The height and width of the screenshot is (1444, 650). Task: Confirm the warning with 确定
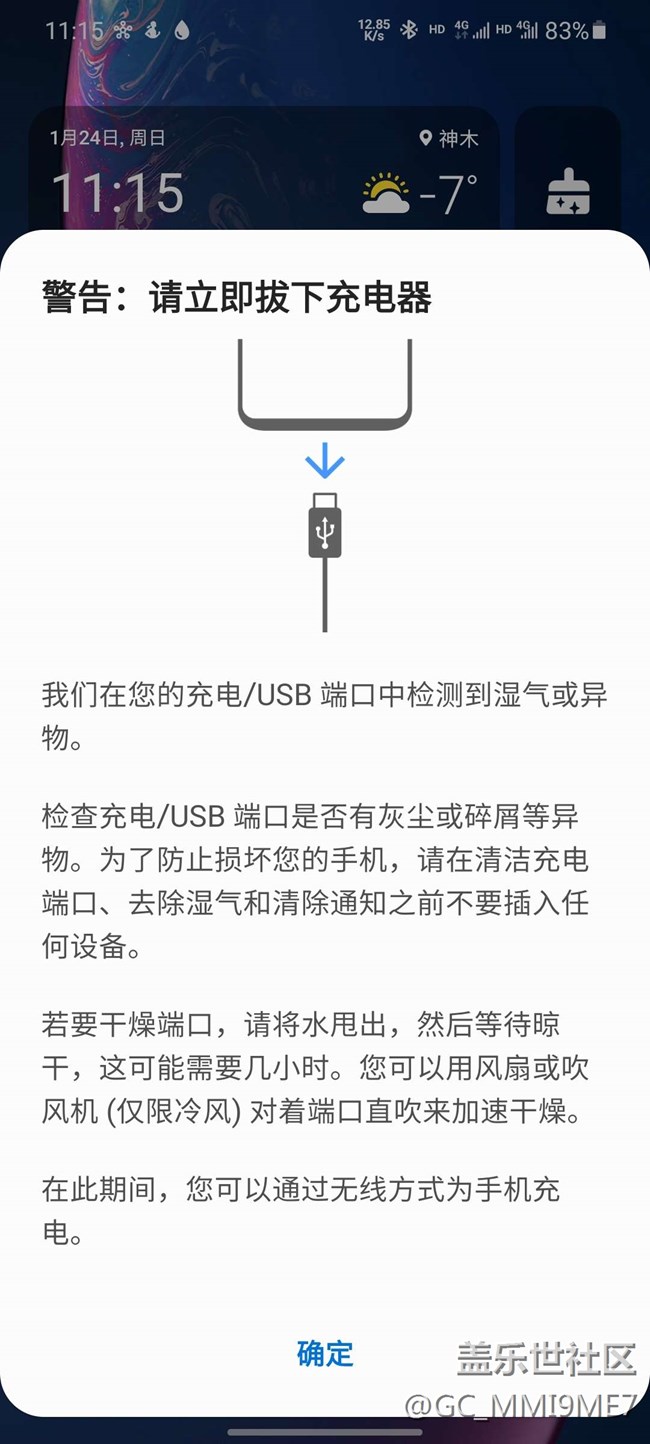pos(325,1354)
